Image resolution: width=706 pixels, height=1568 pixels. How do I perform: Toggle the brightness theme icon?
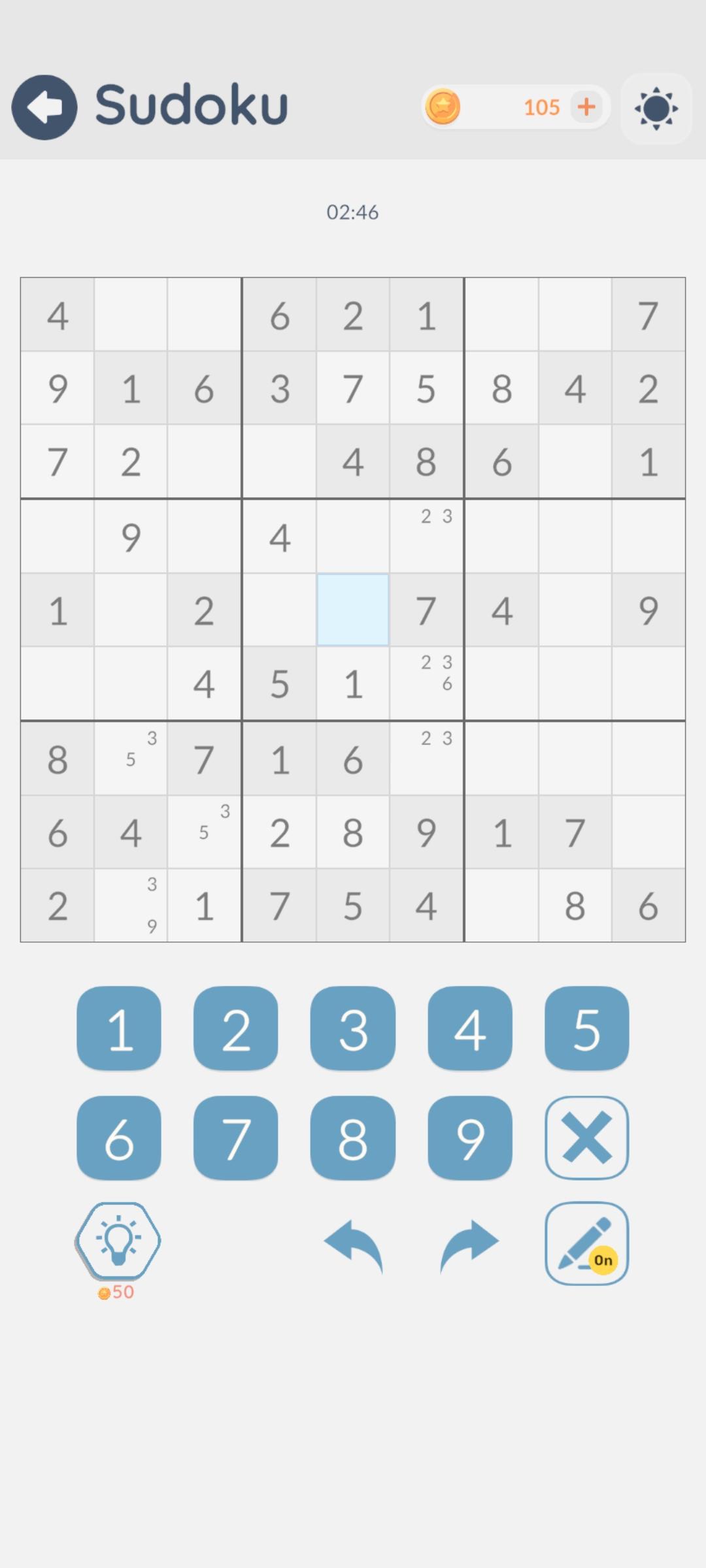pos(656,108)
